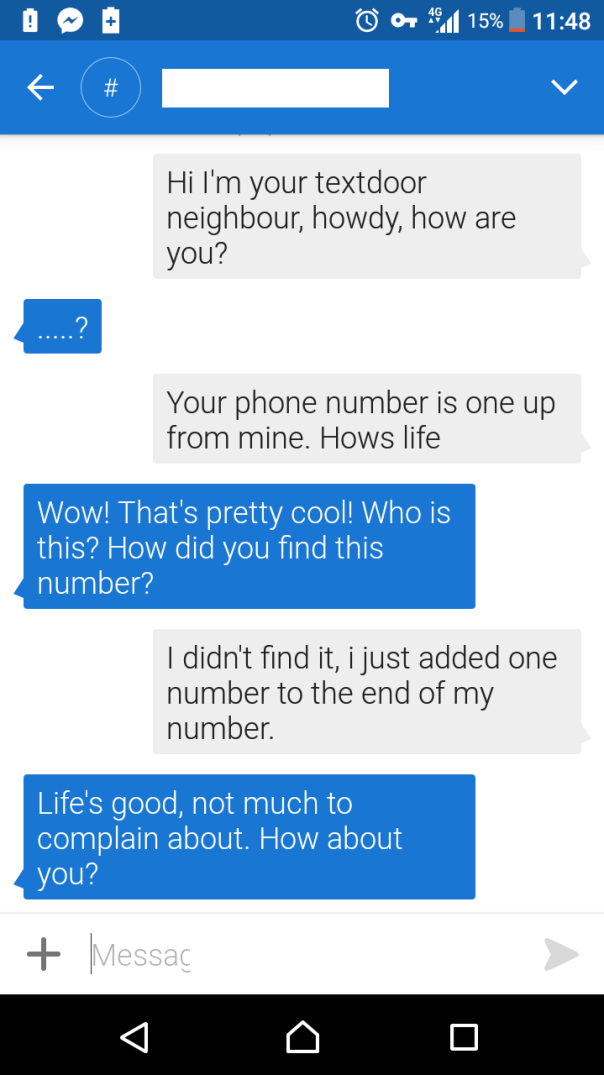Focus the message text field

300,955
